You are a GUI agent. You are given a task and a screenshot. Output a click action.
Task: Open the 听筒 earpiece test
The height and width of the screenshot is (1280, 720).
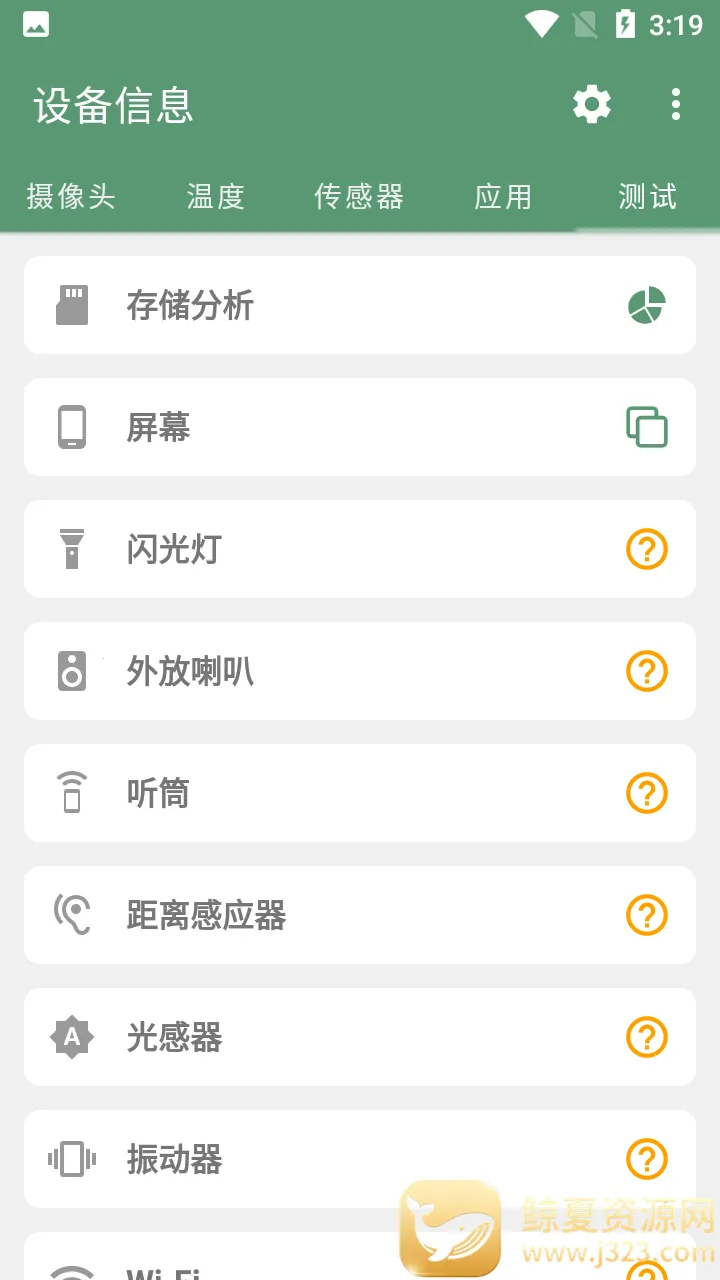coord(360,793)
